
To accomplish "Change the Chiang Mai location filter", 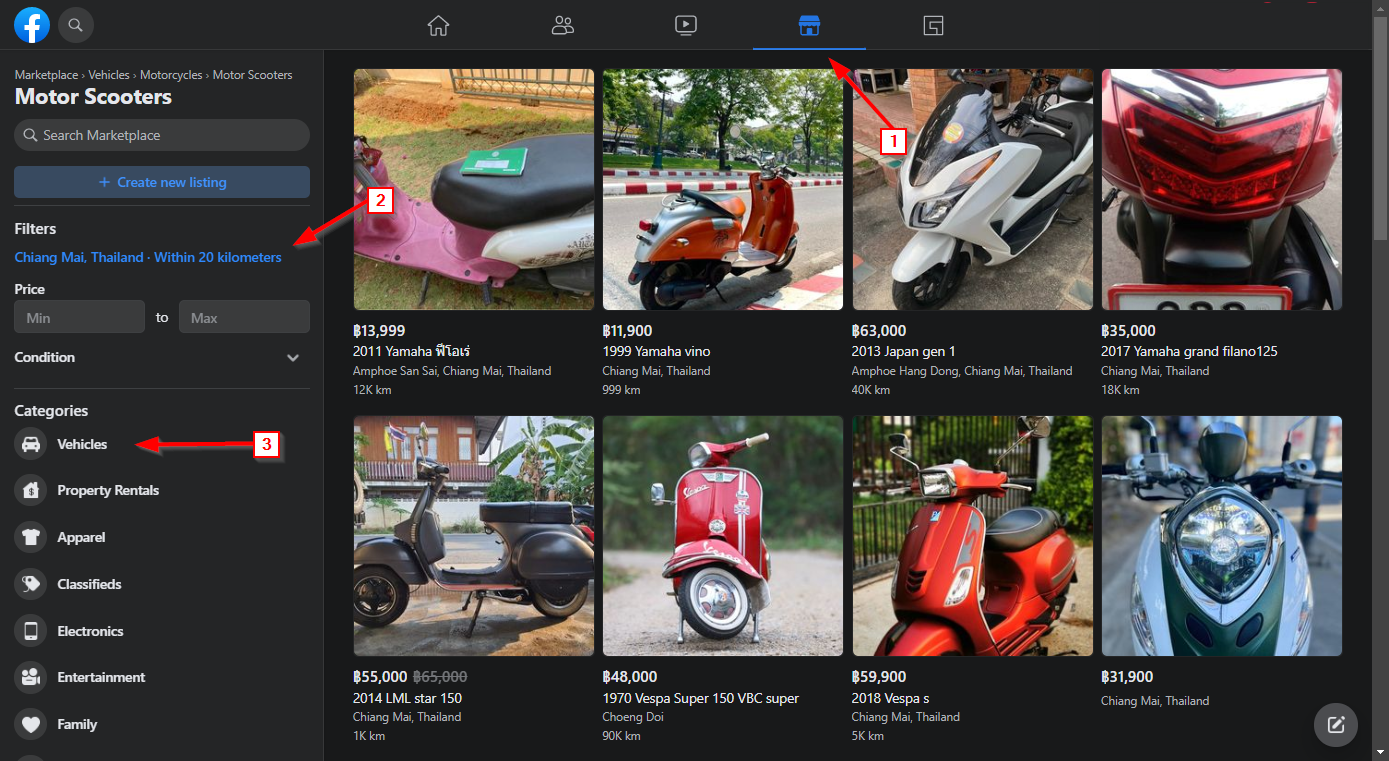I will (x=148, y=257).
